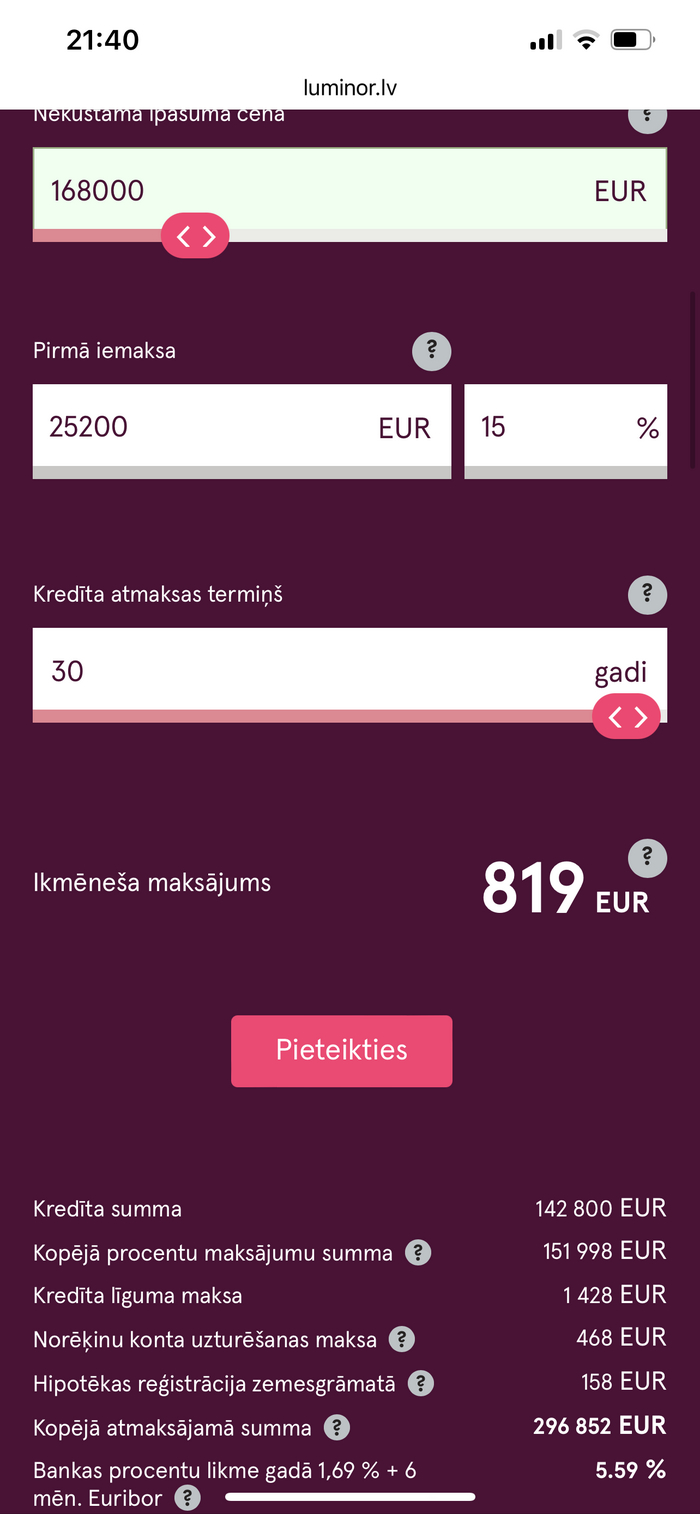Image resolution: width=700 pixels, height=1514 pixels.
Task: Tap the property price slider handle
Action: click(x=195, y=237)
